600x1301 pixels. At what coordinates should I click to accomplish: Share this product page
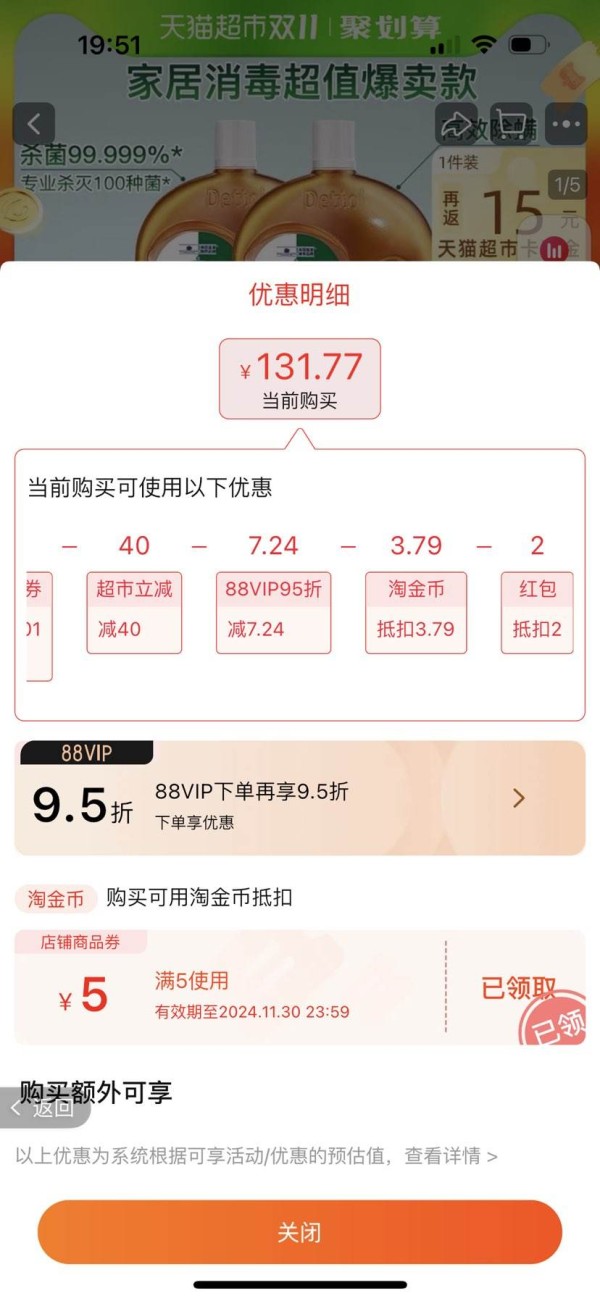pyautogui.click(x=456, y=125)
